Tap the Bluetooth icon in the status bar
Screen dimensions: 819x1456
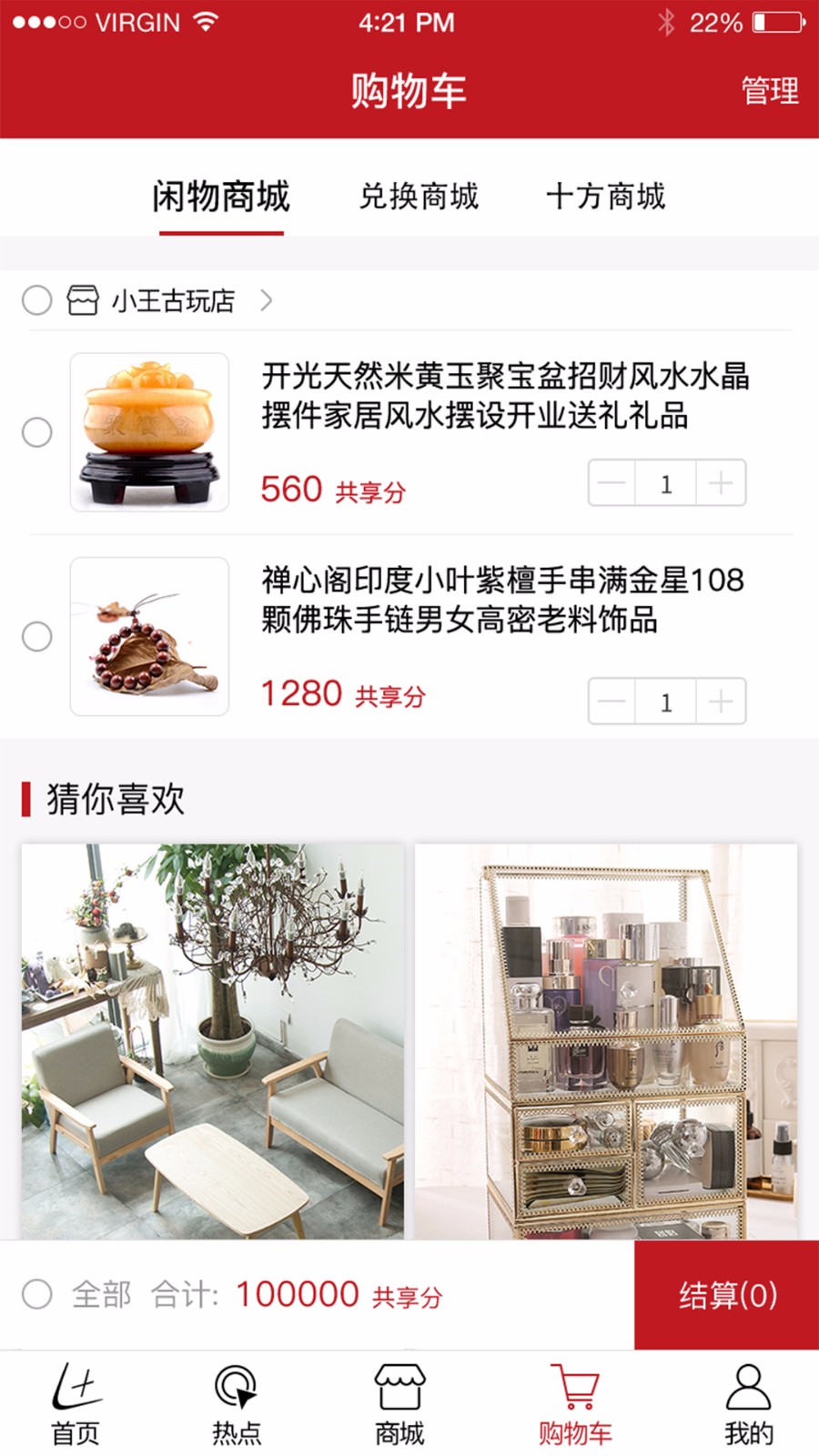click(667, 20)
